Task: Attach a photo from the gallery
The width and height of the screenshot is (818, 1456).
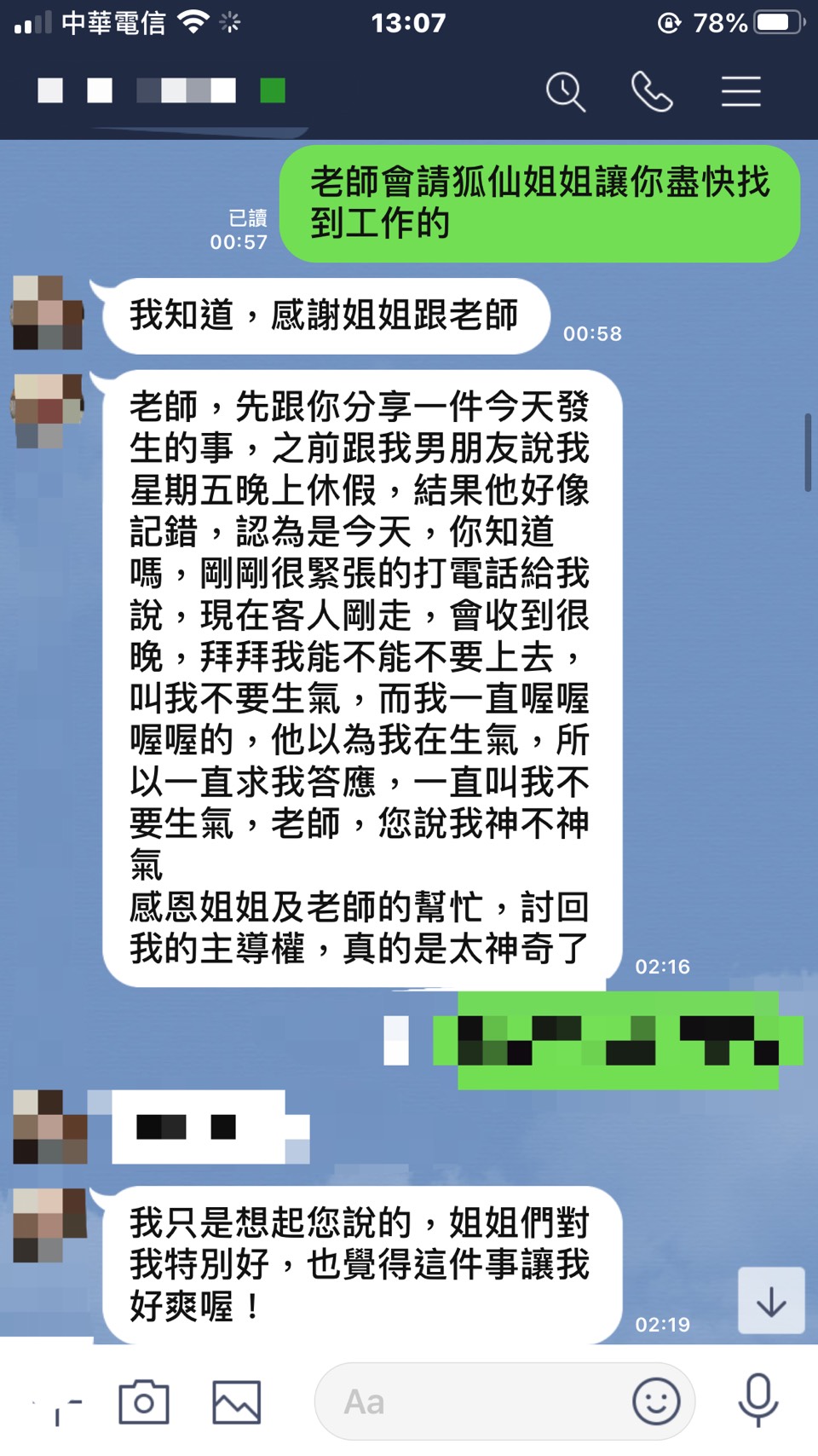Action: click(236, 1401)
